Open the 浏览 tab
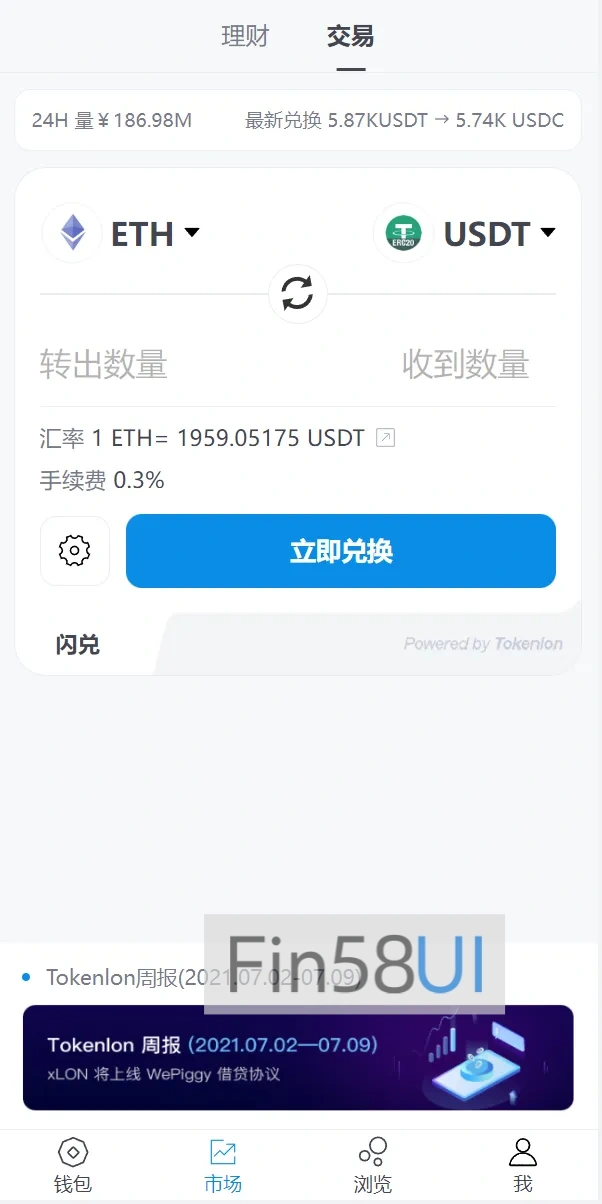This screenshot has width=602, height=1204. (x=373, y=1166)
